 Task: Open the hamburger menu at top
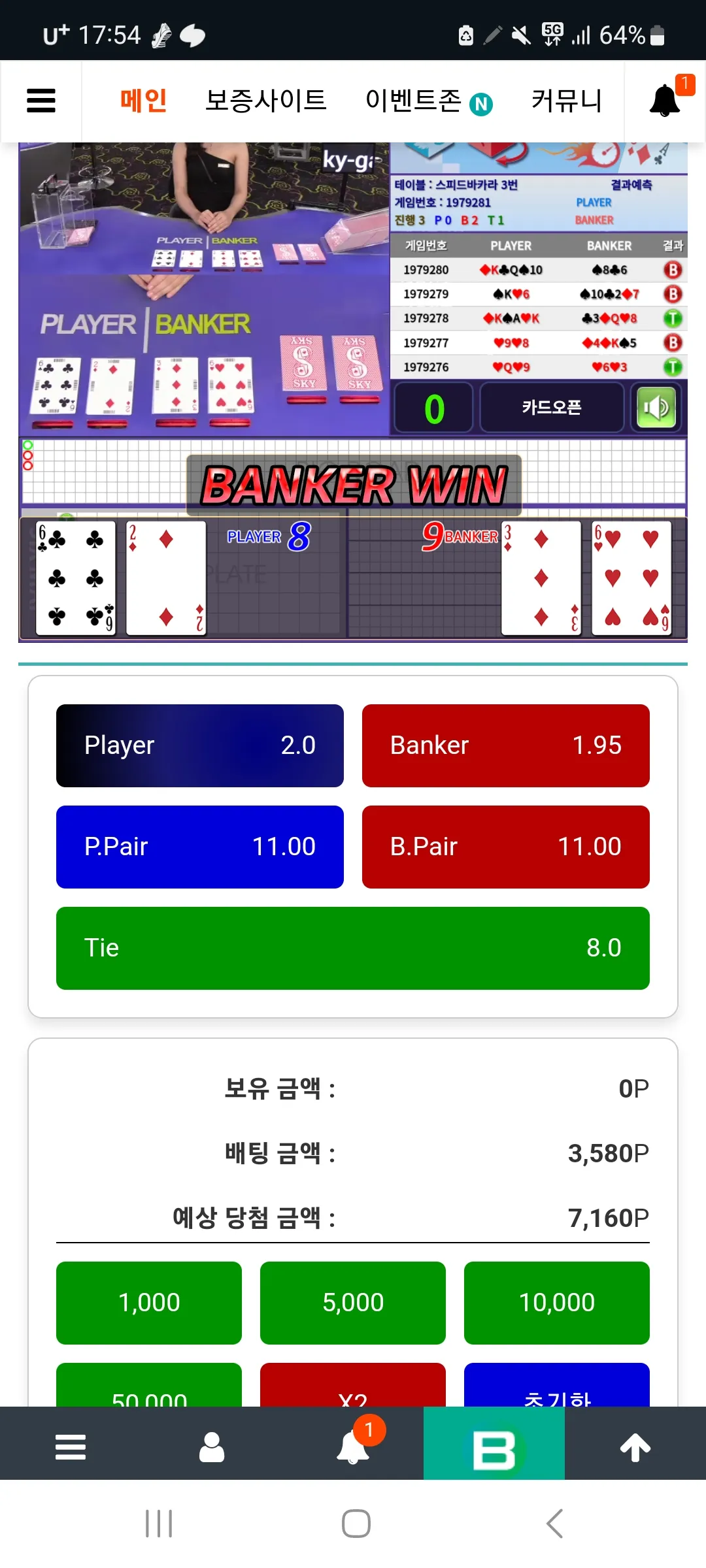pyautogui.click(x=41, y=101)
